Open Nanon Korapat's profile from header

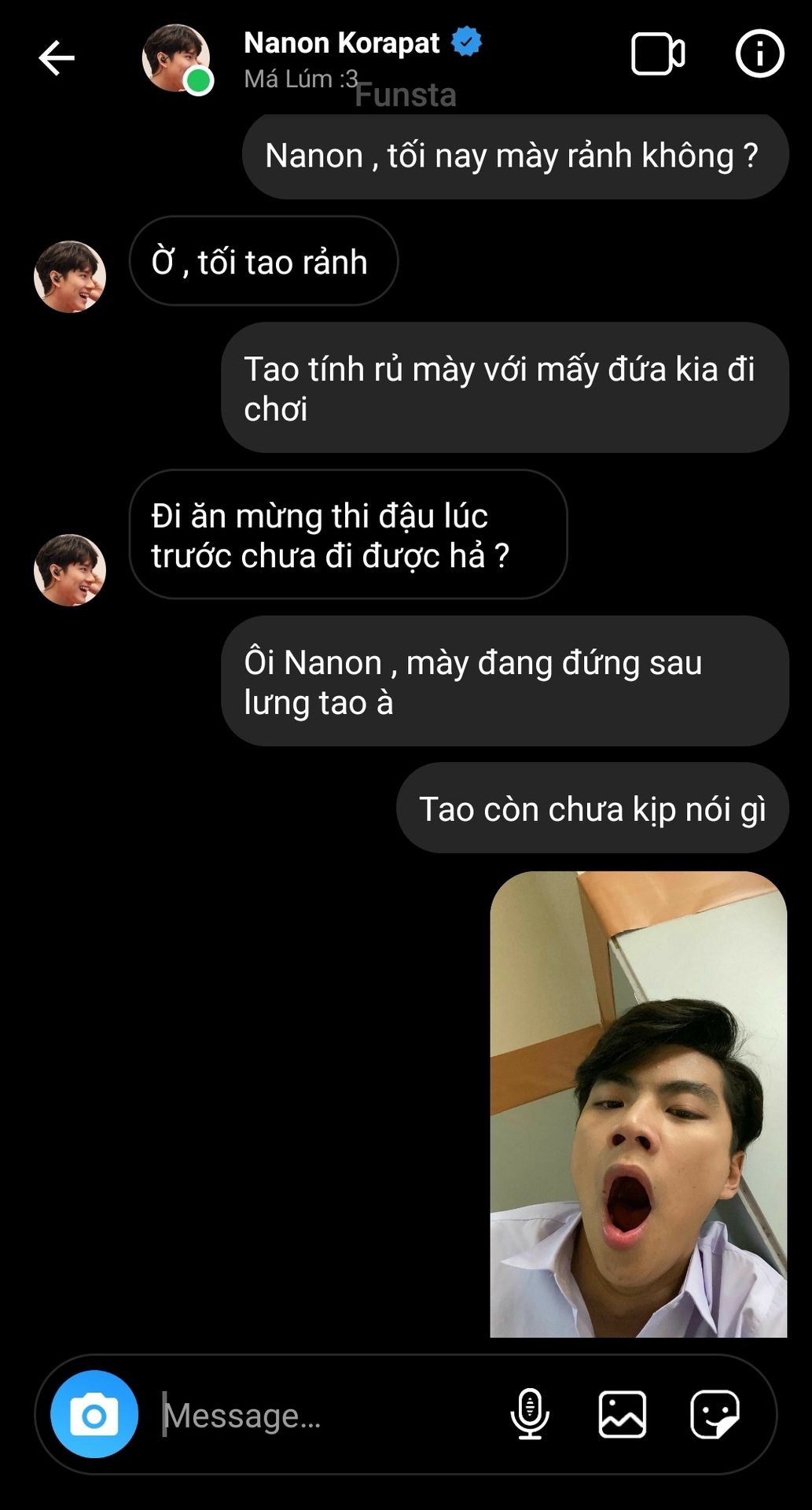341,43
